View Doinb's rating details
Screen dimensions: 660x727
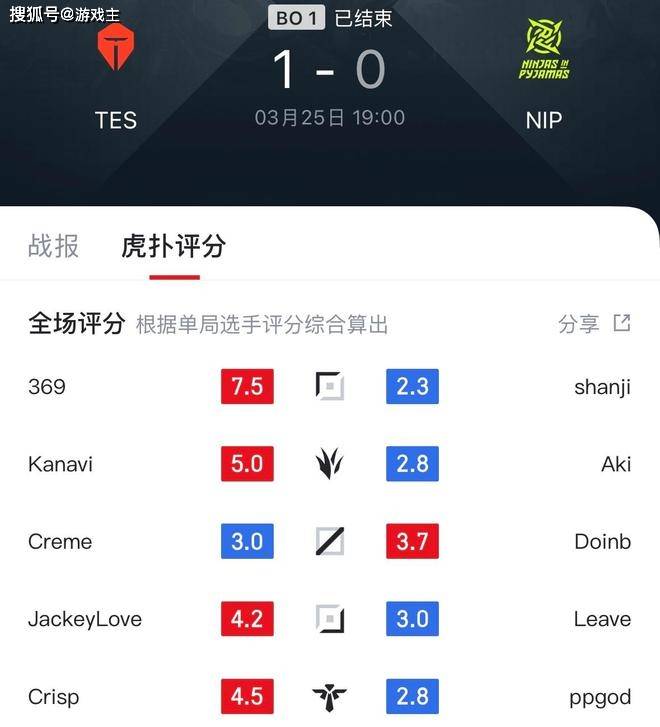pos(602,542)
